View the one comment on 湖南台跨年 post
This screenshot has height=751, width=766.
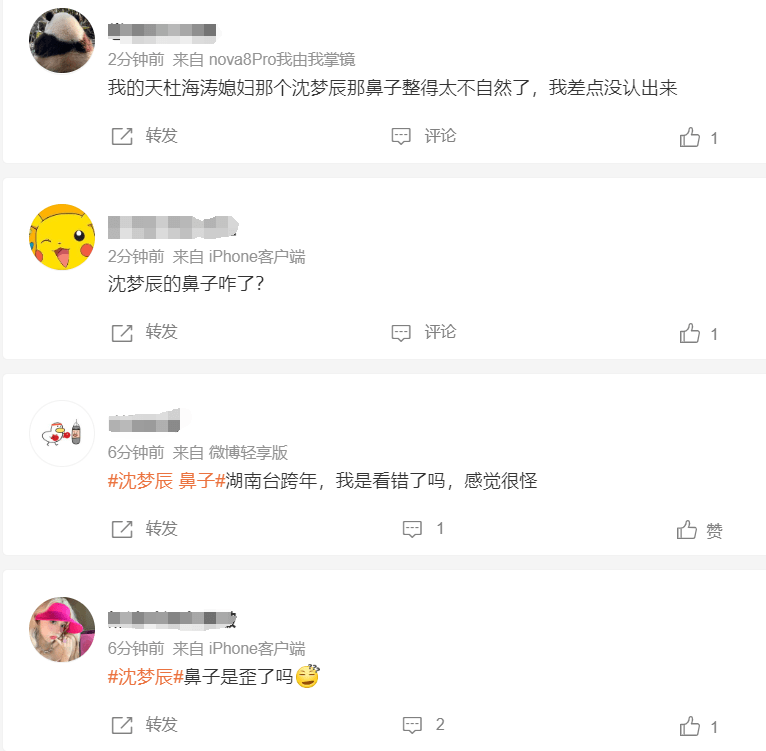coord(423,528)
